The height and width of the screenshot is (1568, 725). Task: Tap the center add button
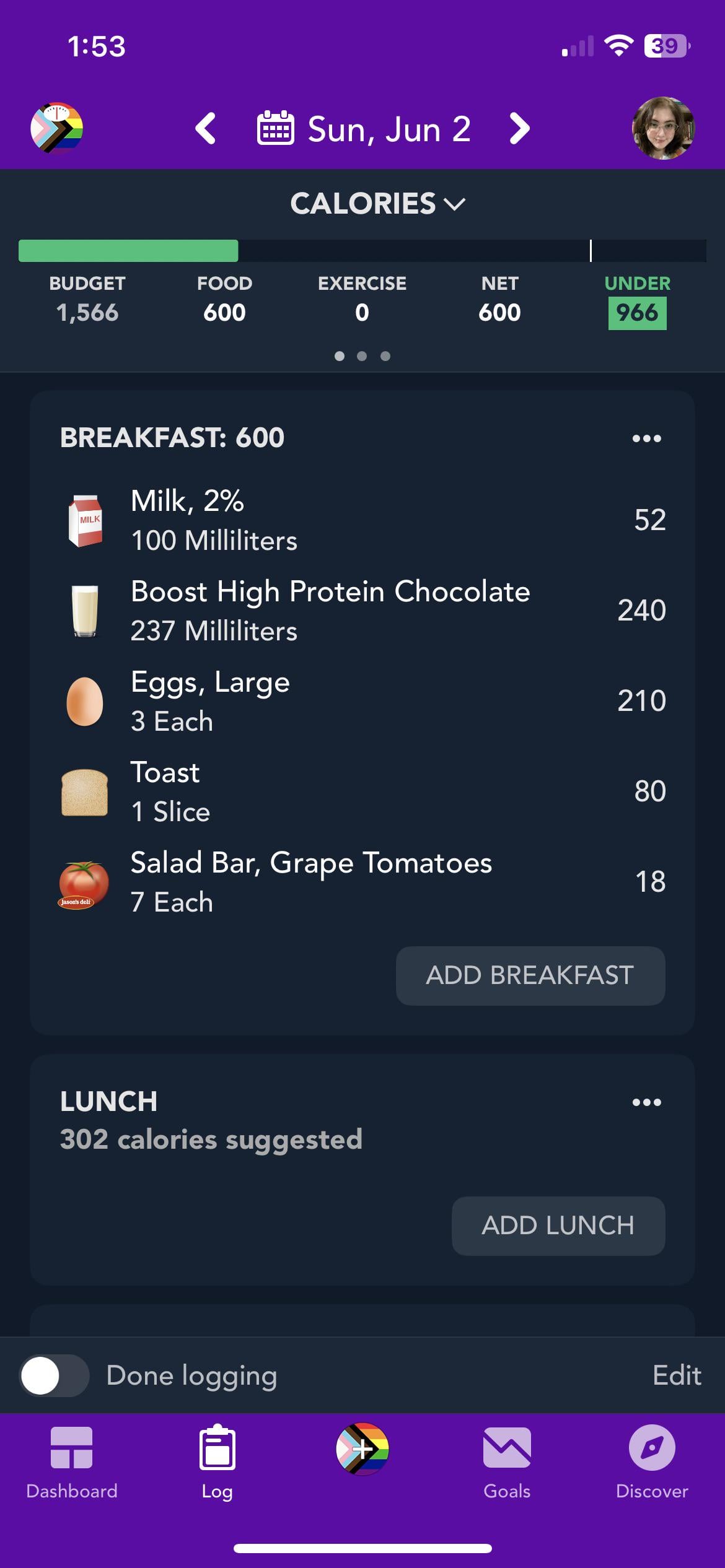(362, 1448)
